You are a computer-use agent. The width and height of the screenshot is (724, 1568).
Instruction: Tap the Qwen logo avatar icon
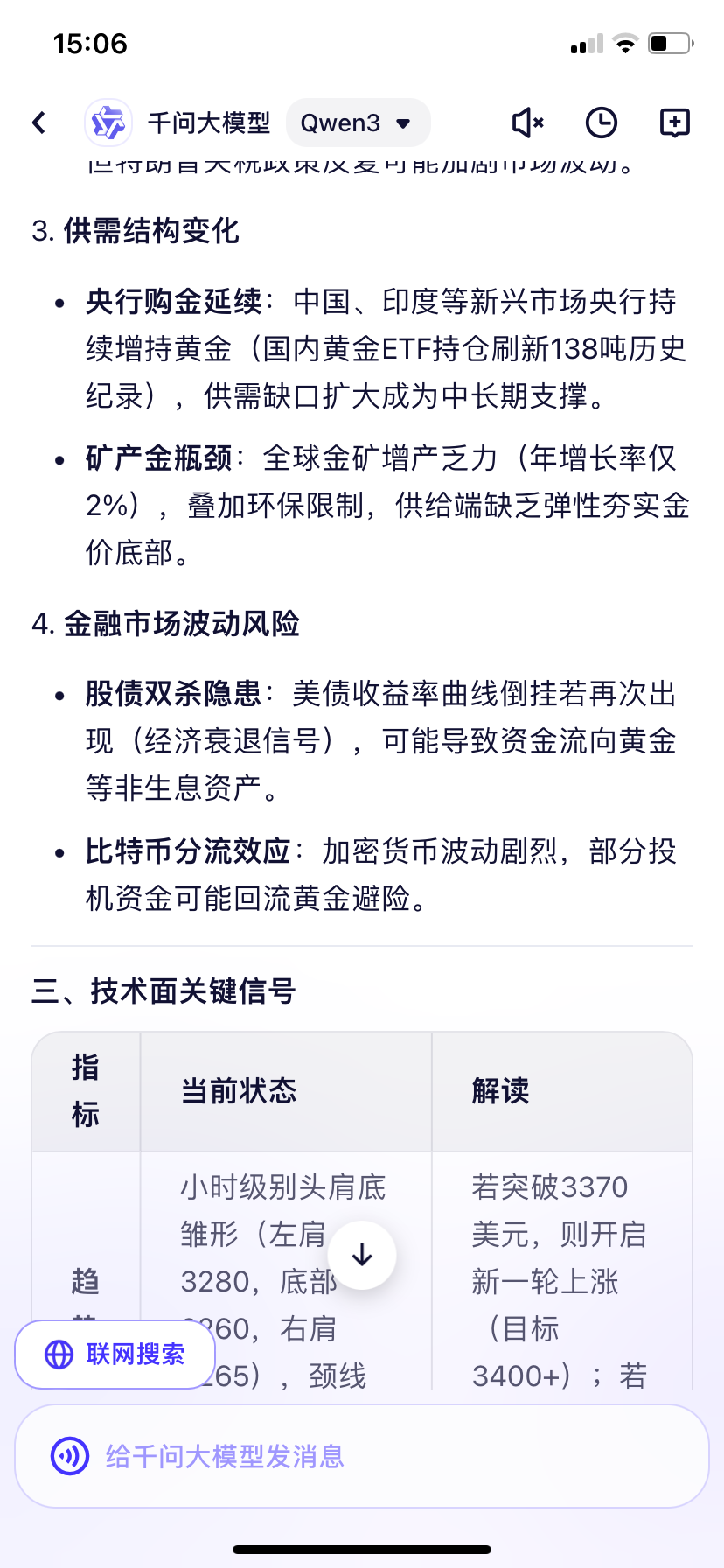coord(108,122)
